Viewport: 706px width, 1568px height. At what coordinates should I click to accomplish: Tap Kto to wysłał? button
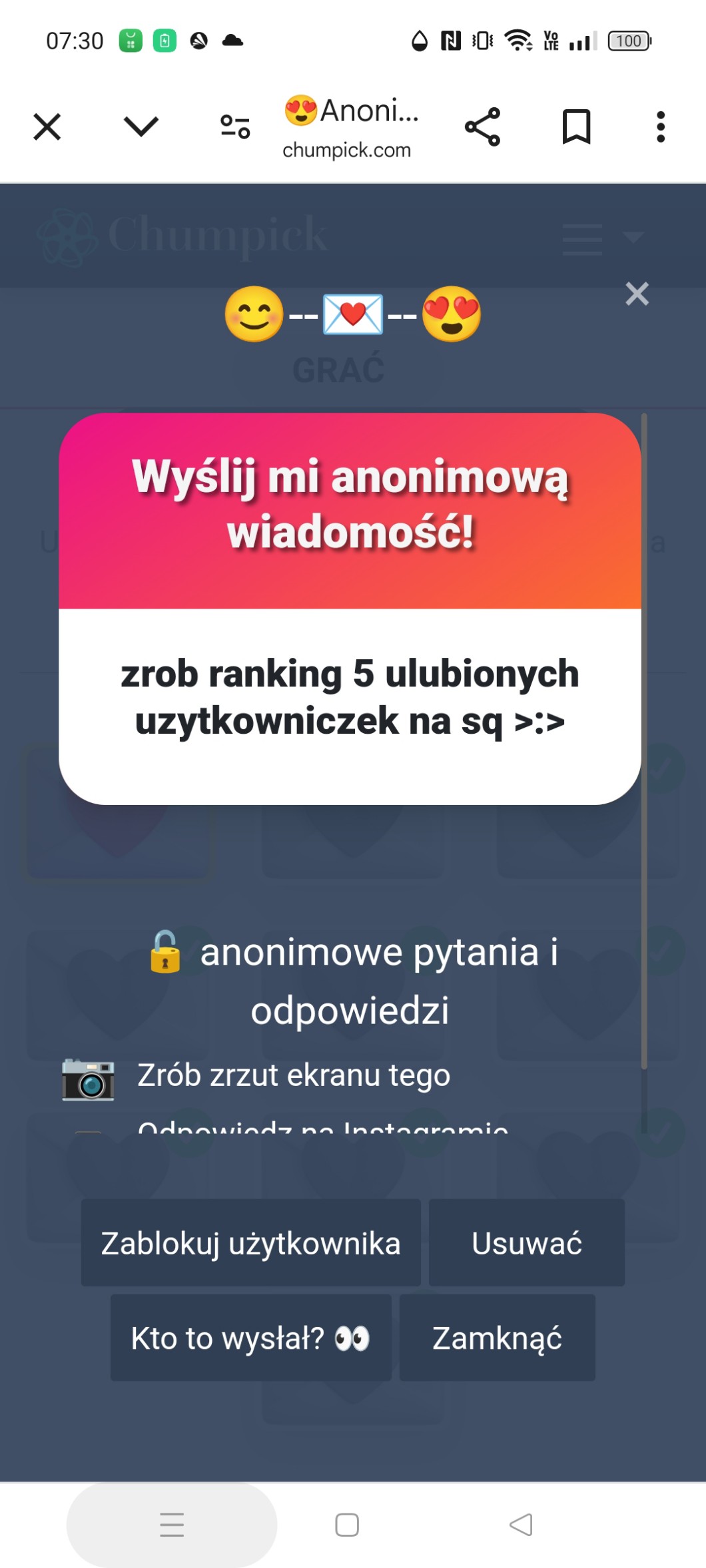pyautogui.click(x=250, y=1338)
